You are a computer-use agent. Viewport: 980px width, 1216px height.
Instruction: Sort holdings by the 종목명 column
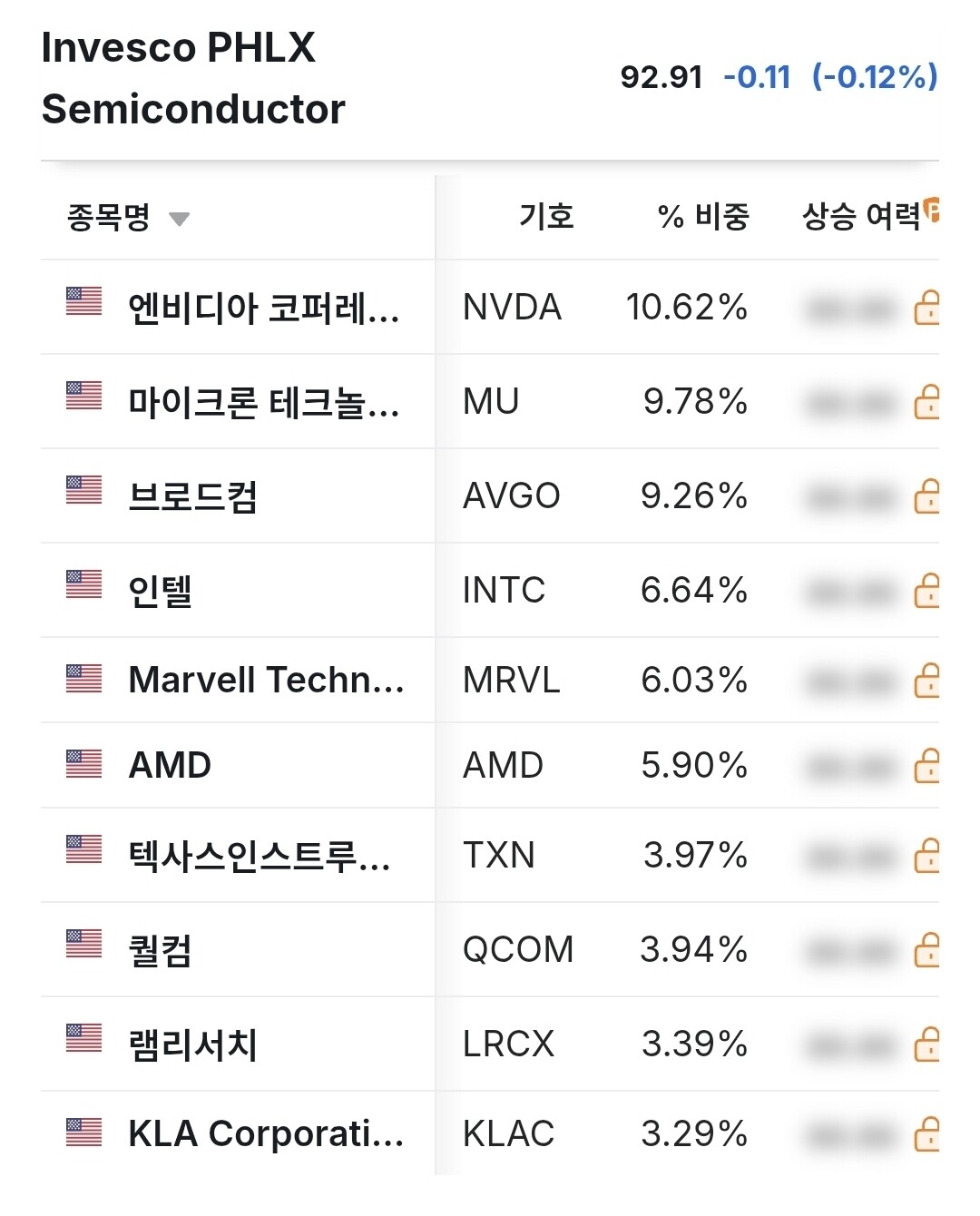(x=127, y=218)
